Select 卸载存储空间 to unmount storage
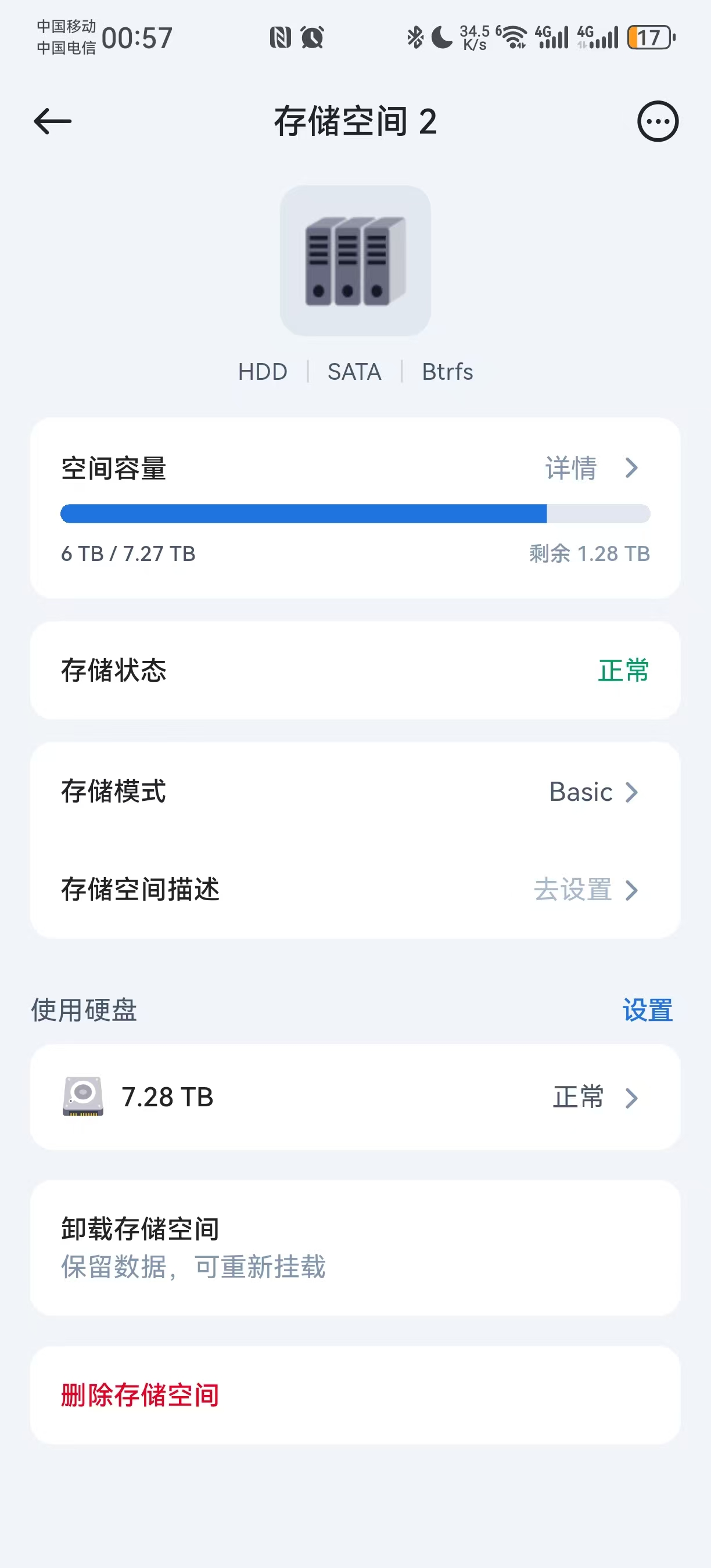 [355, 1247]
